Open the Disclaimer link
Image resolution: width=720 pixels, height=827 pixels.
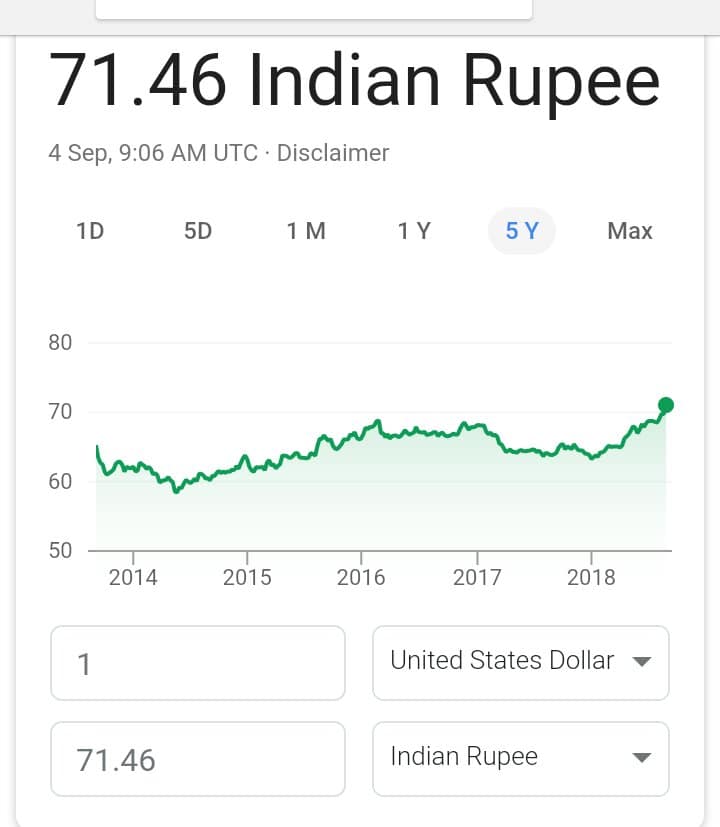pyautogui.click(x=333, y=153)
